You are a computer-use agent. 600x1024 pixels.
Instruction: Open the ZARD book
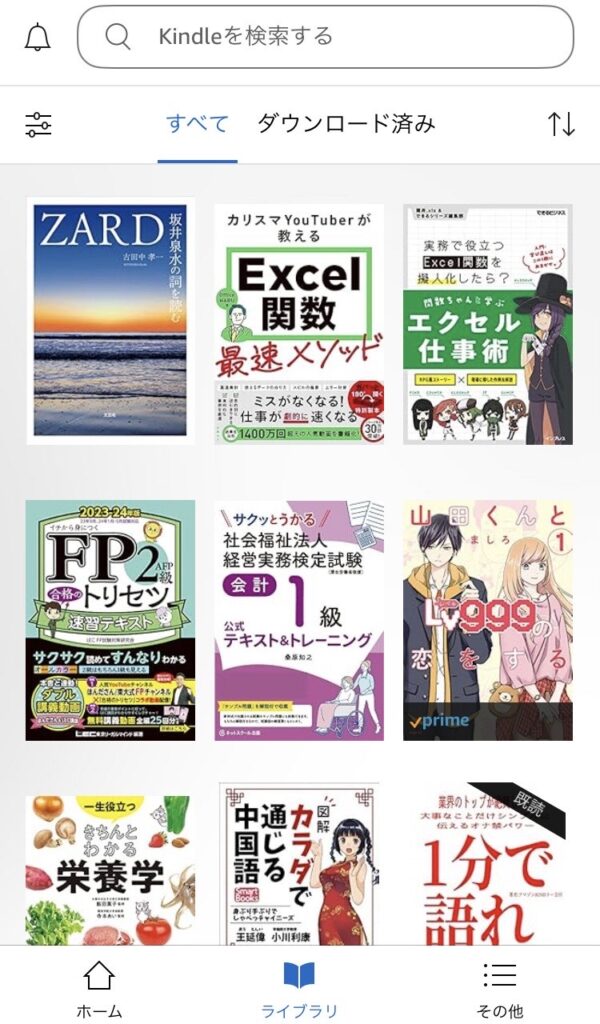(110, 320)
